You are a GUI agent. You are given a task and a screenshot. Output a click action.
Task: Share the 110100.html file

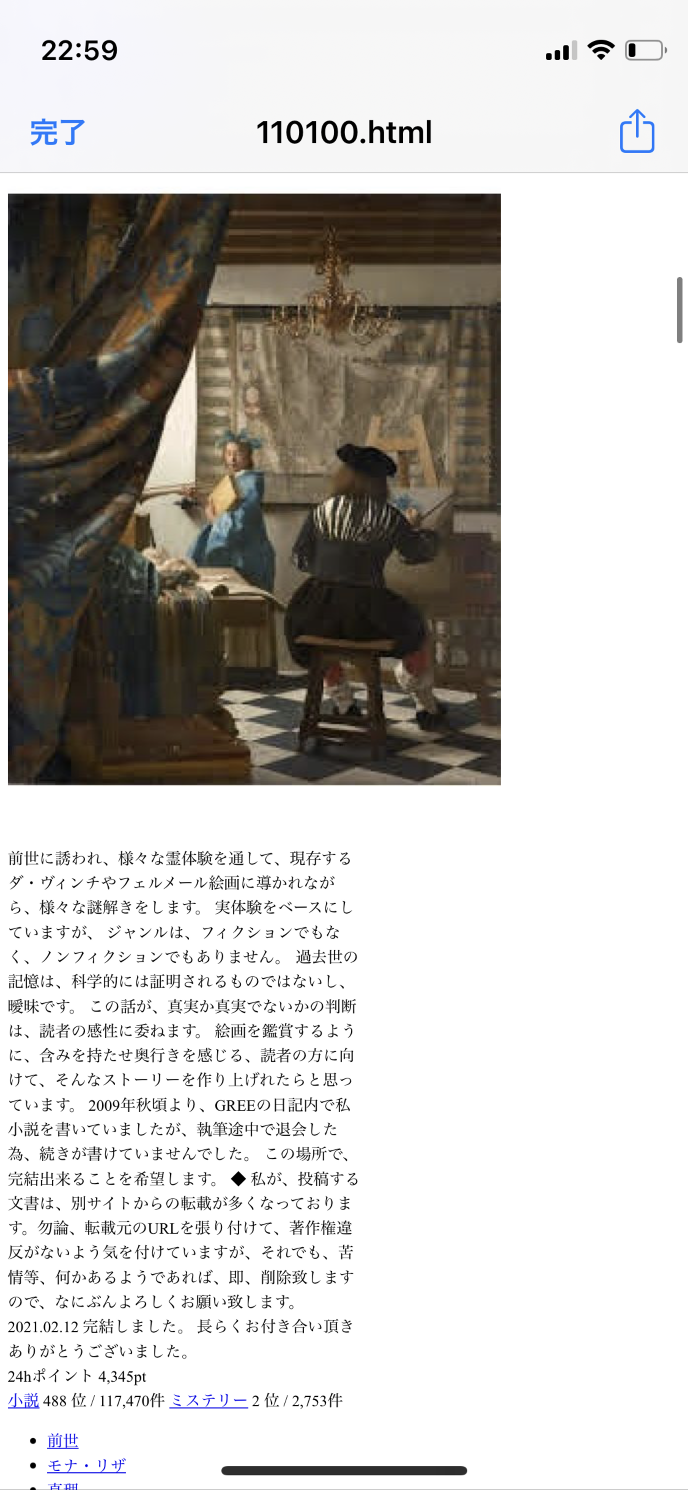click(636, 132)
